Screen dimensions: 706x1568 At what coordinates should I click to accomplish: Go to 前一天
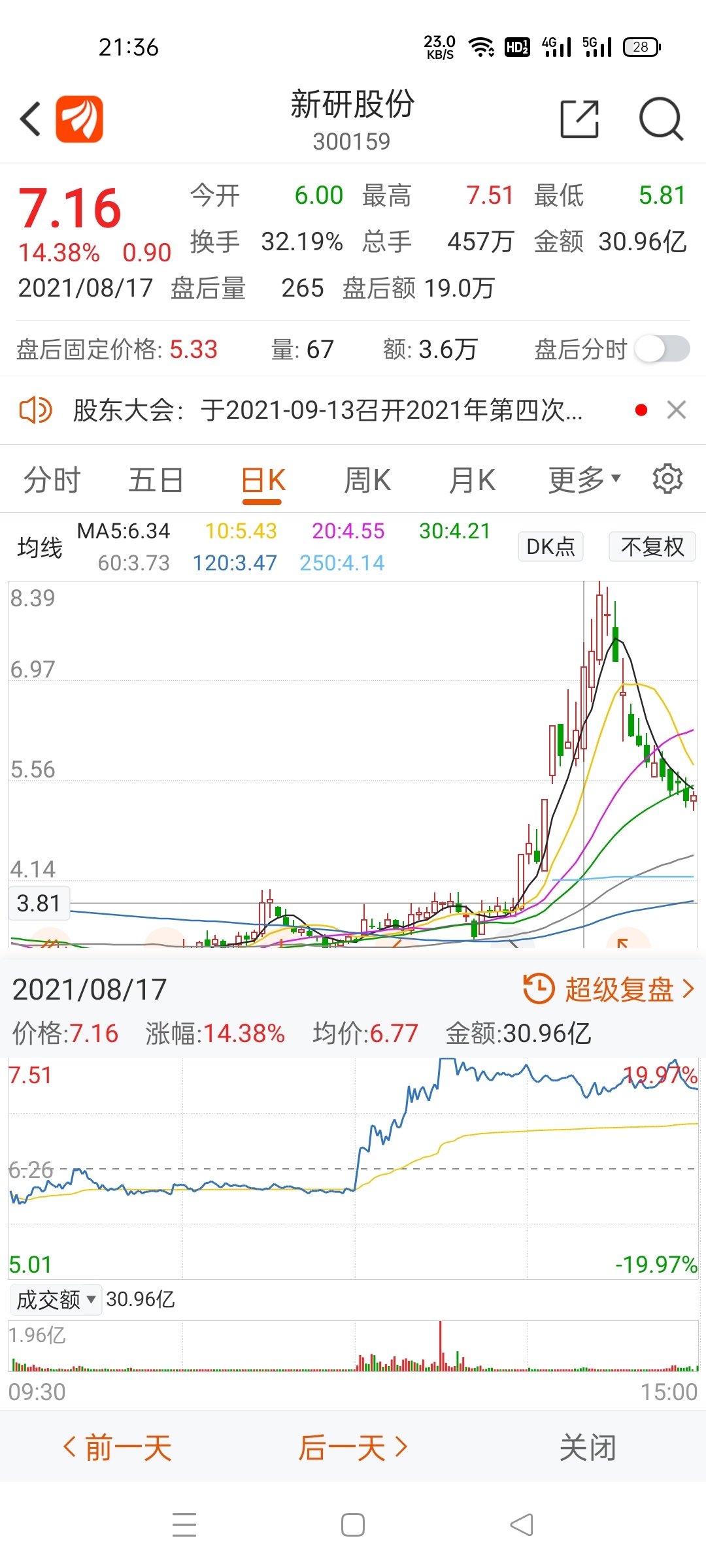117,1447
